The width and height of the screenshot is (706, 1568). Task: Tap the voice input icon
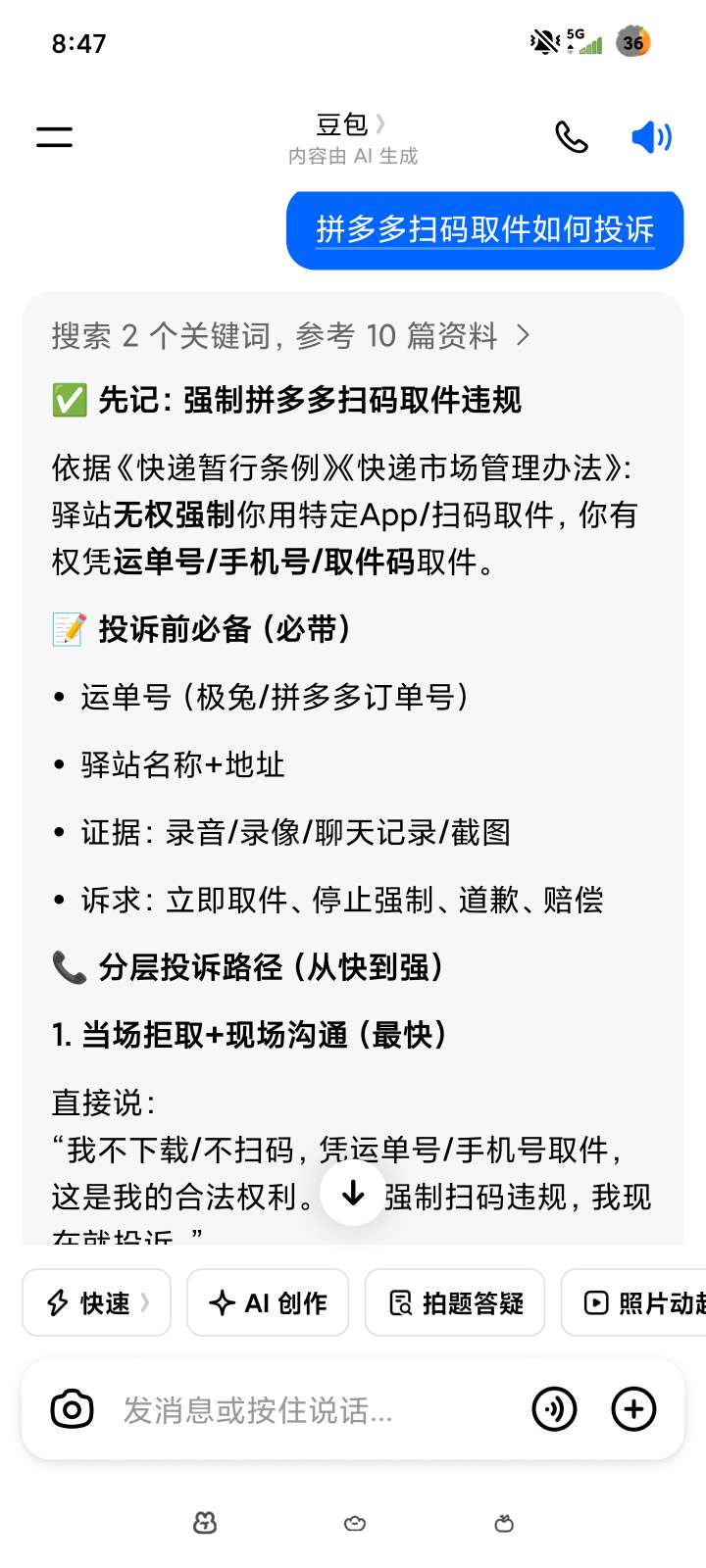point(554,1410)
